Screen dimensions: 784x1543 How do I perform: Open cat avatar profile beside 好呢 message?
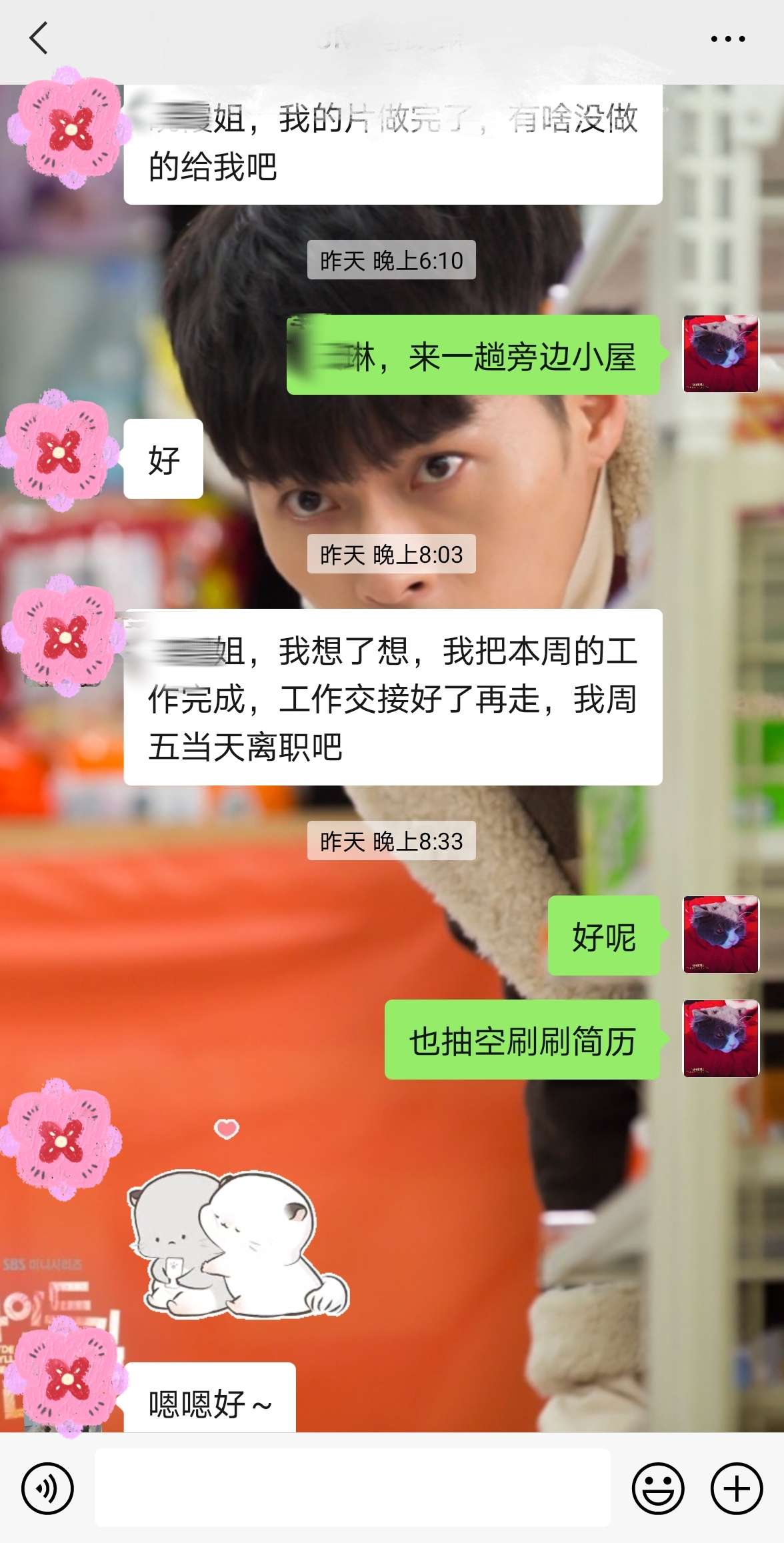[721, 935]
